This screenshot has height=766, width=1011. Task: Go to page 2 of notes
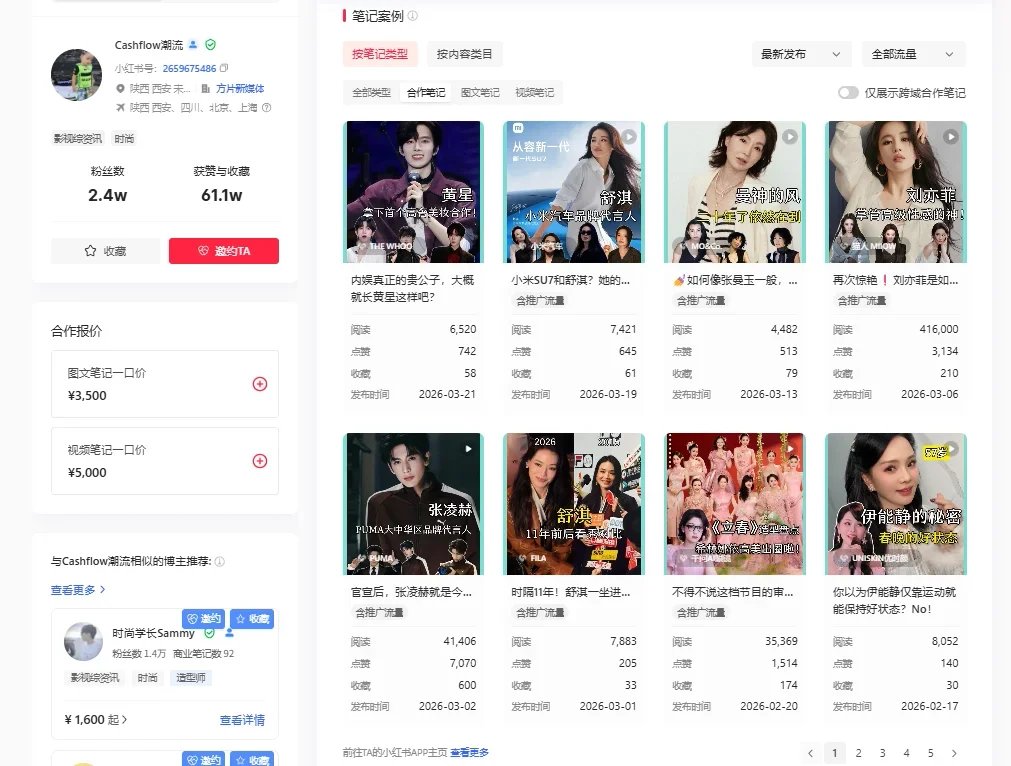click(x=858, y=753)
